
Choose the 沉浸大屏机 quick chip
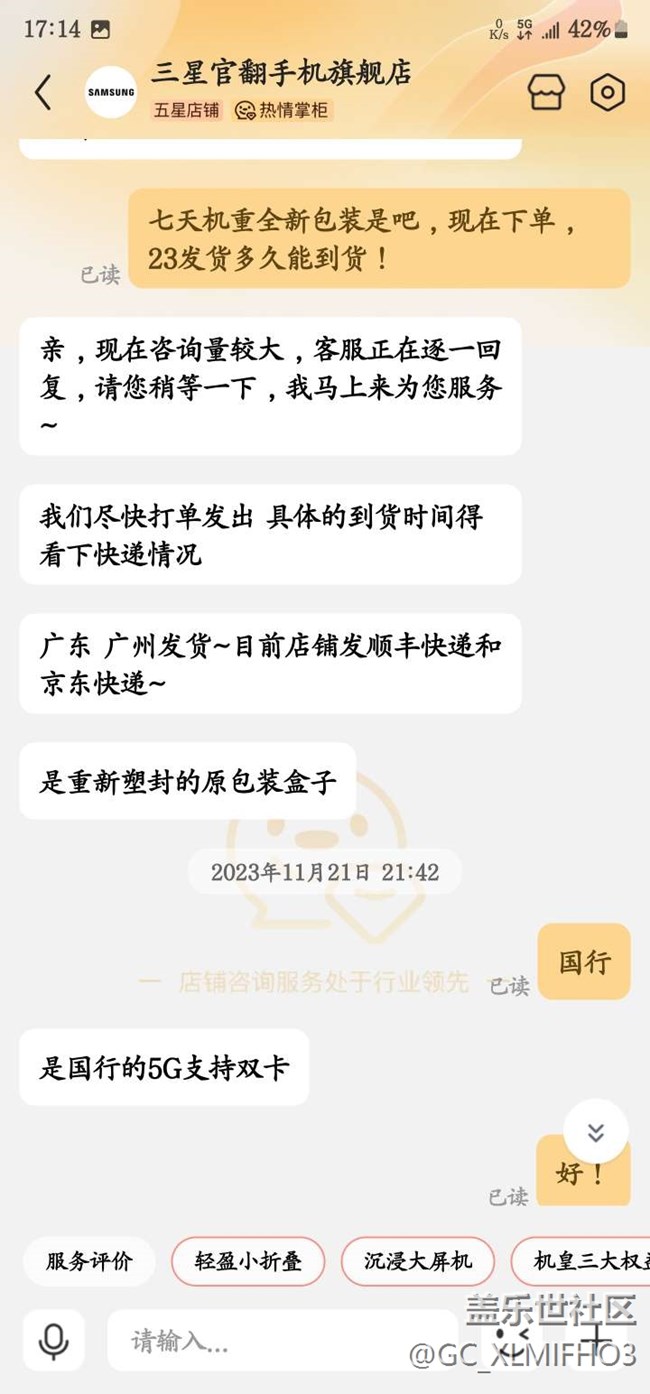pos(417,1261)
